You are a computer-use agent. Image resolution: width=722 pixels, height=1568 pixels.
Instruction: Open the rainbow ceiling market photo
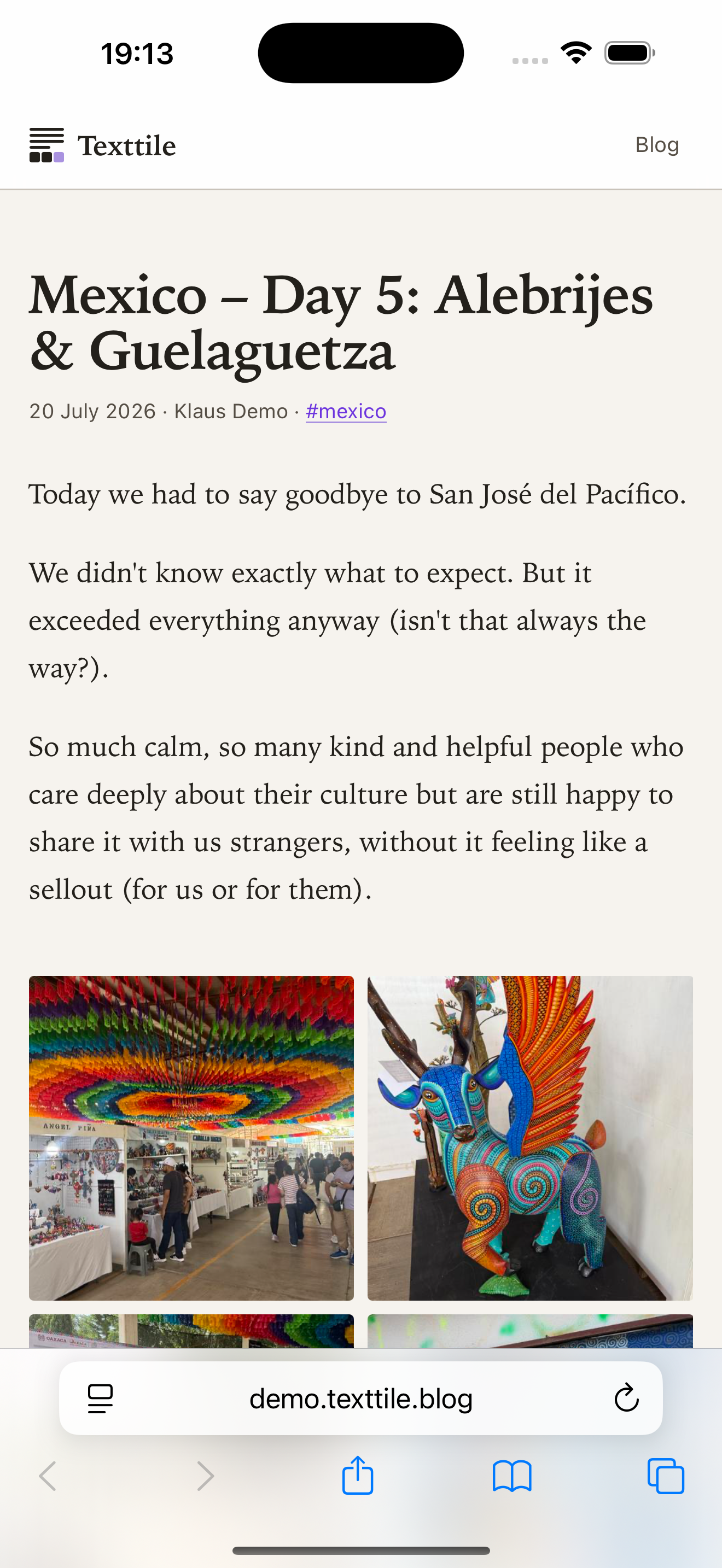[x=191, y=1138]
